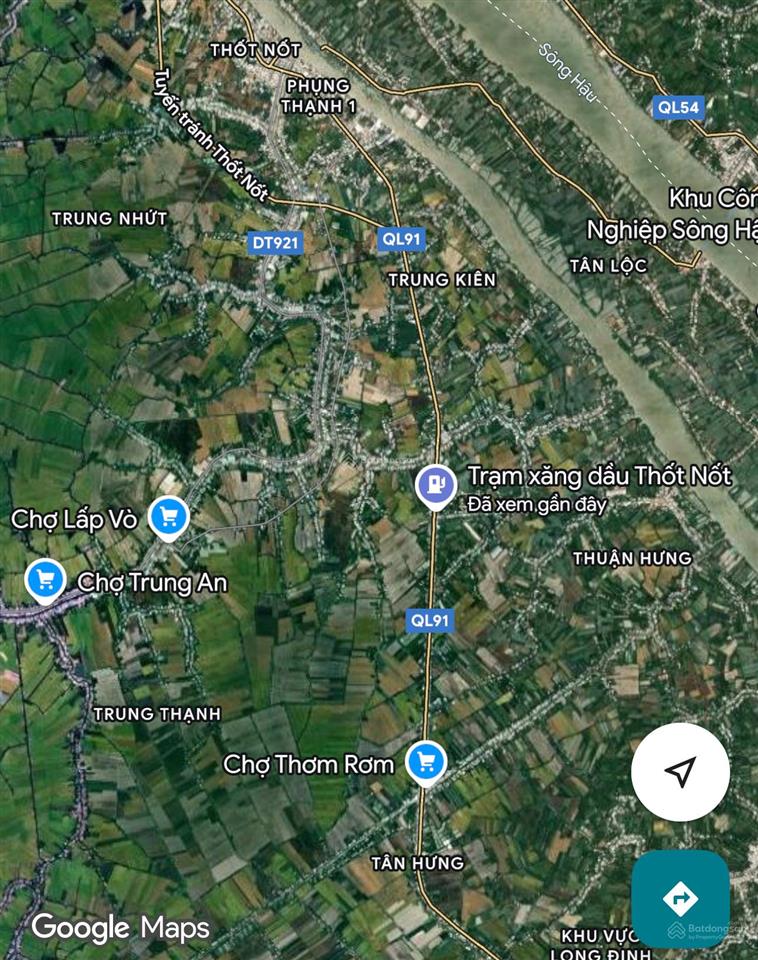The image size is (758, 960).
Task: Tap the Chợ Trung An market pin
Action: click(x=45, y=579)
